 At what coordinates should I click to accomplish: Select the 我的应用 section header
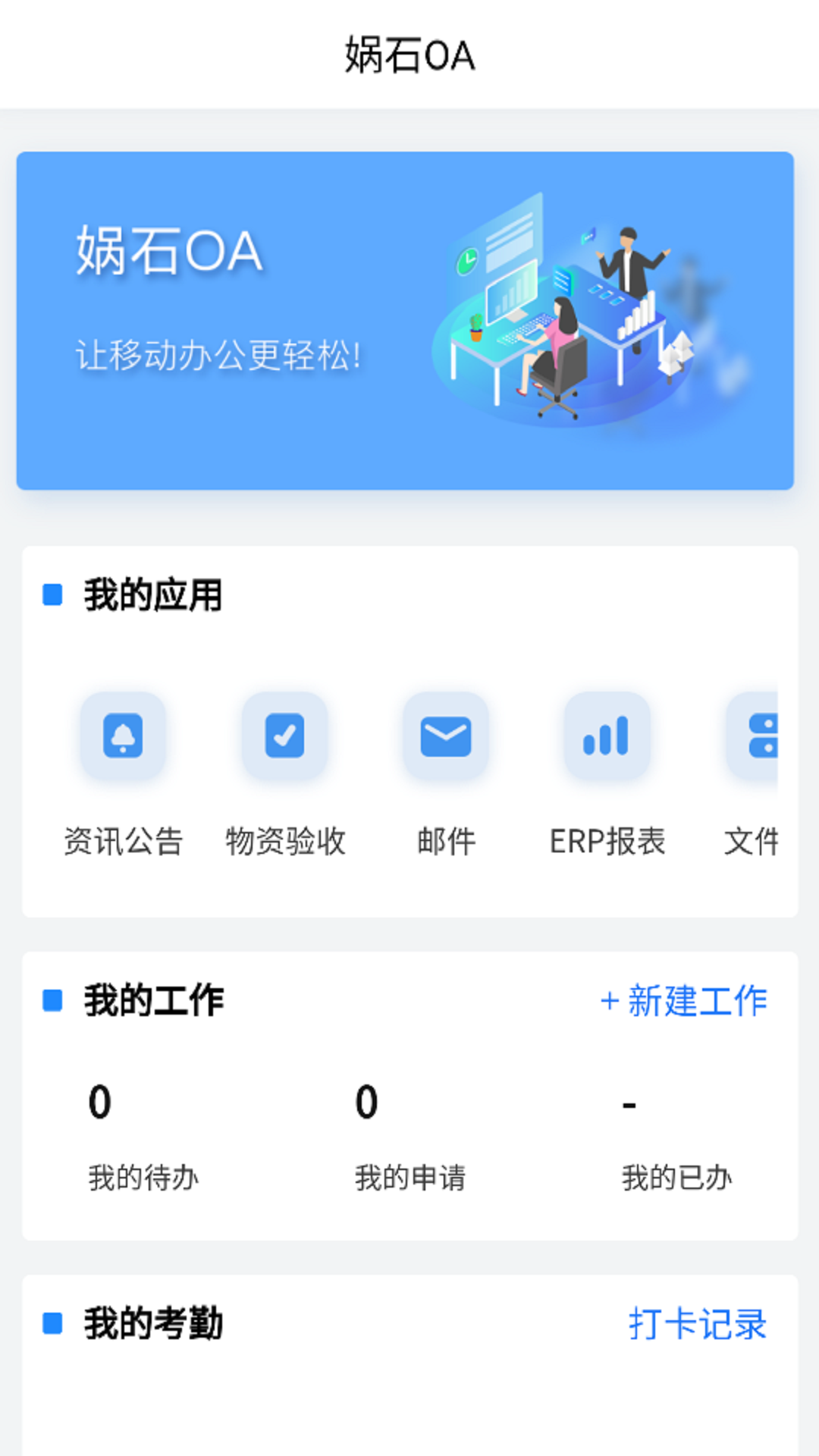coord(152,596)
